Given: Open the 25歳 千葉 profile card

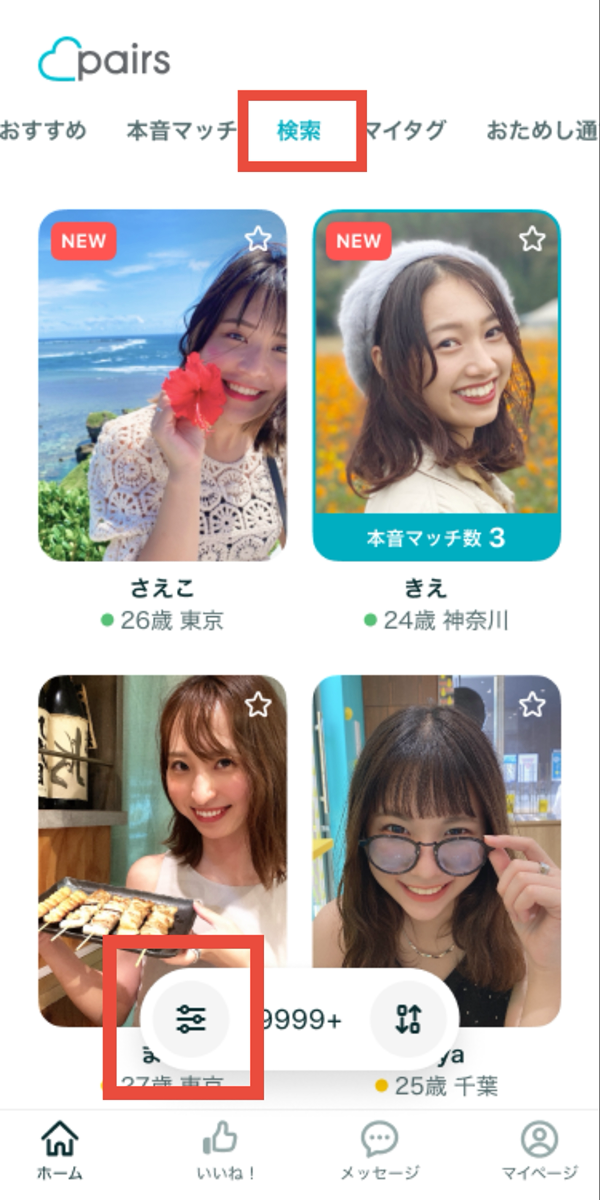Looking at the screenshot, I should (436, 820).
